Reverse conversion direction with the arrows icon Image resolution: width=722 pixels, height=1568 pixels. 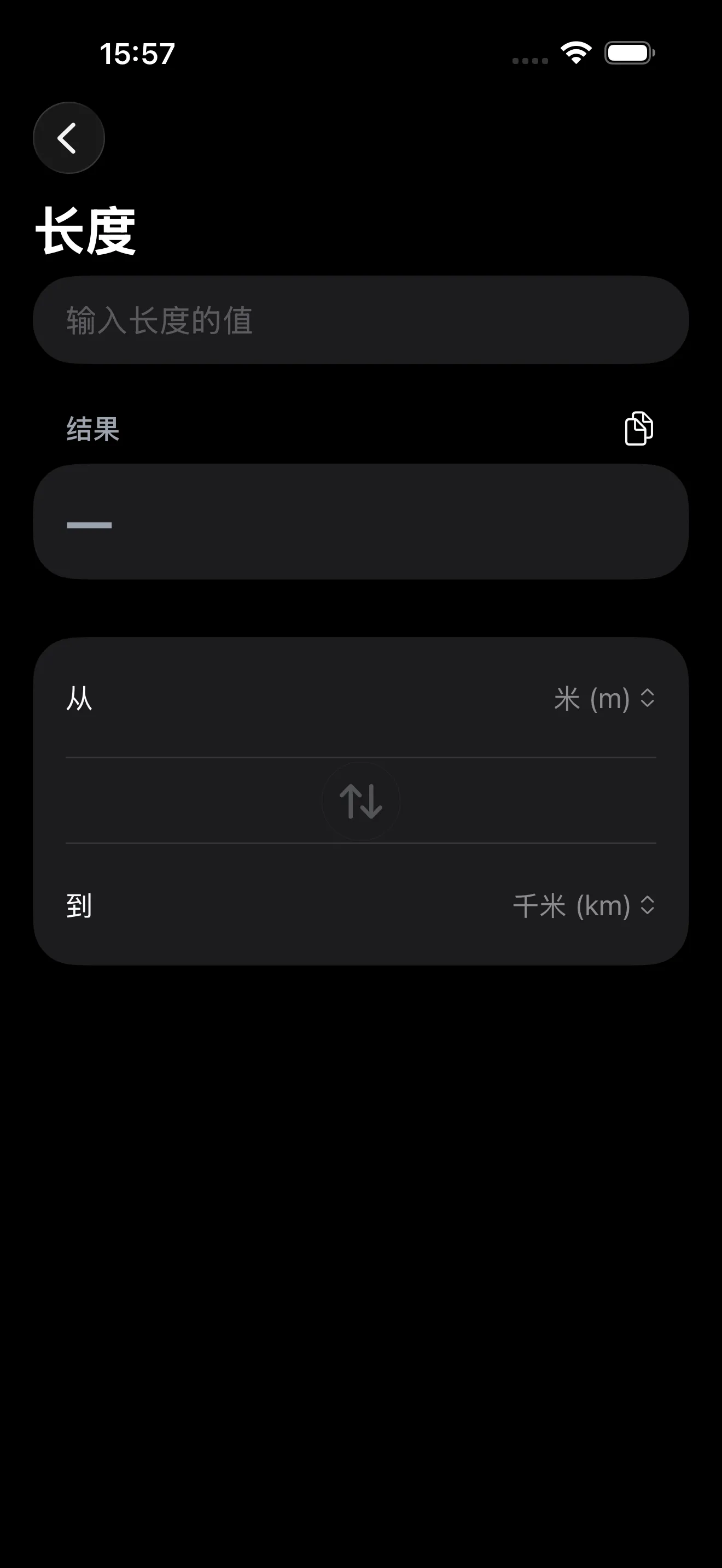pyautogui.click(x=361, y=800)
